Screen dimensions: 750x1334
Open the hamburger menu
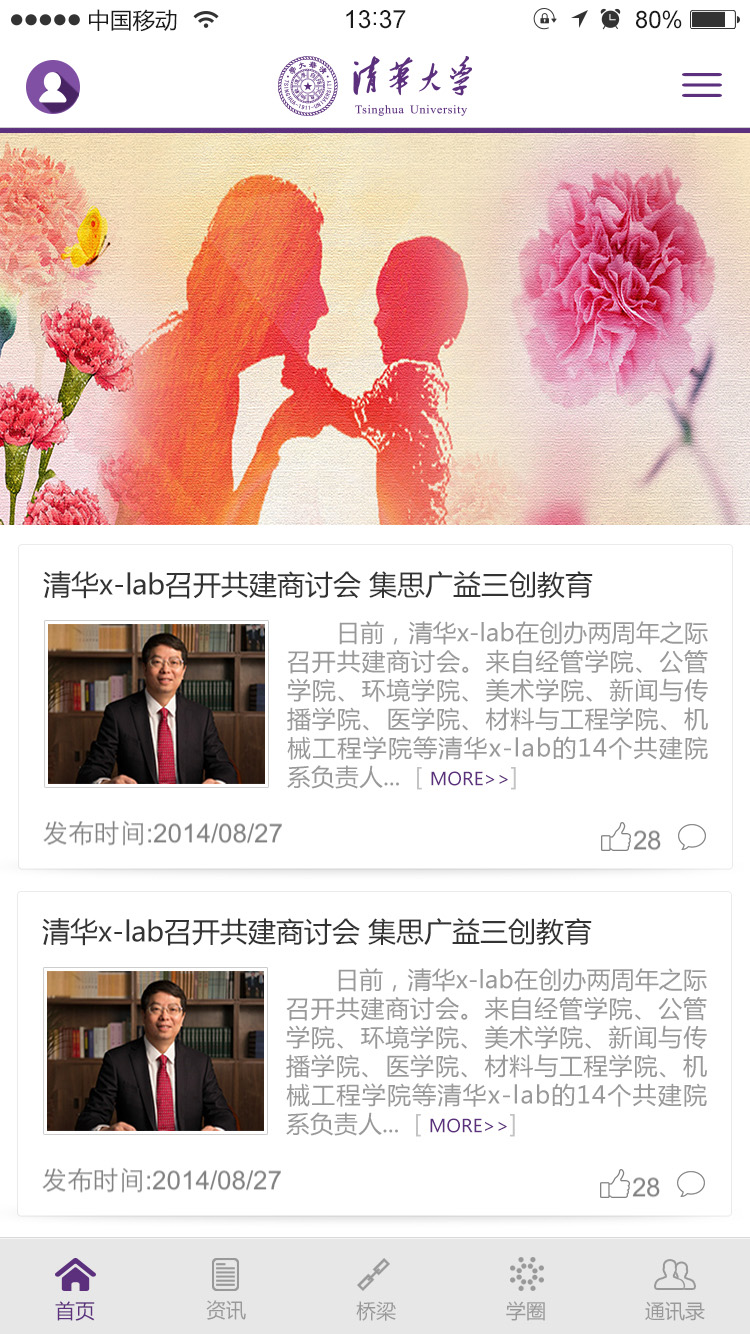pos(701,85)
